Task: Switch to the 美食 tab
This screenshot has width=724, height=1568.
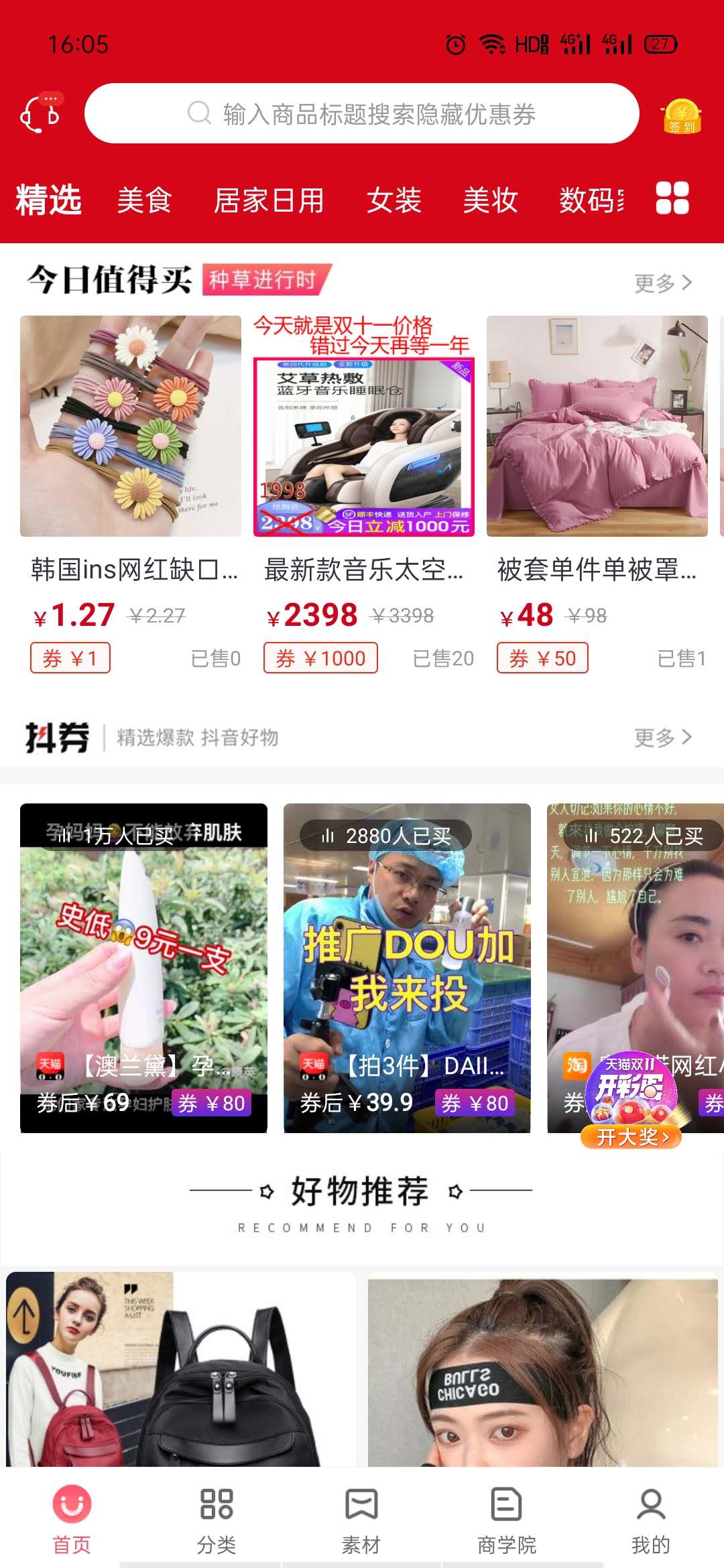Action: coord(143,200)
